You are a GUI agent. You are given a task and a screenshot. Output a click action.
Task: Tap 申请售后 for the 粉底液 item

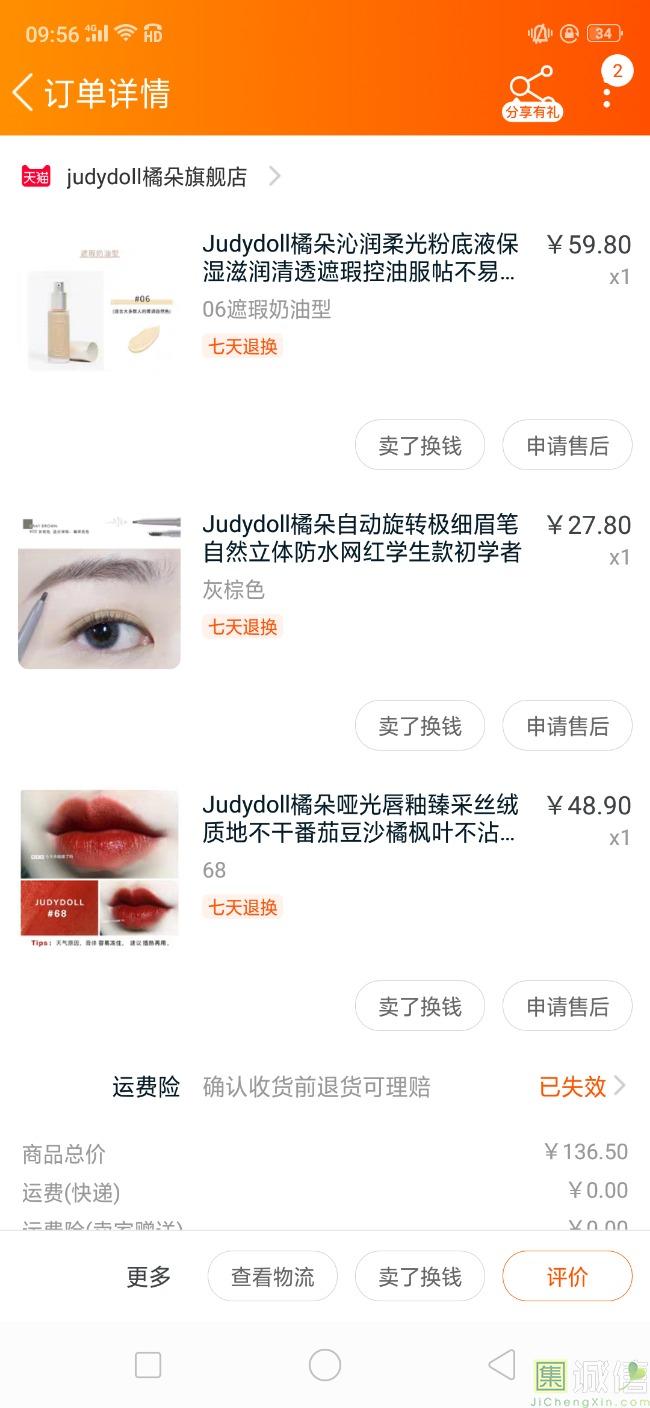coord(567,446)
